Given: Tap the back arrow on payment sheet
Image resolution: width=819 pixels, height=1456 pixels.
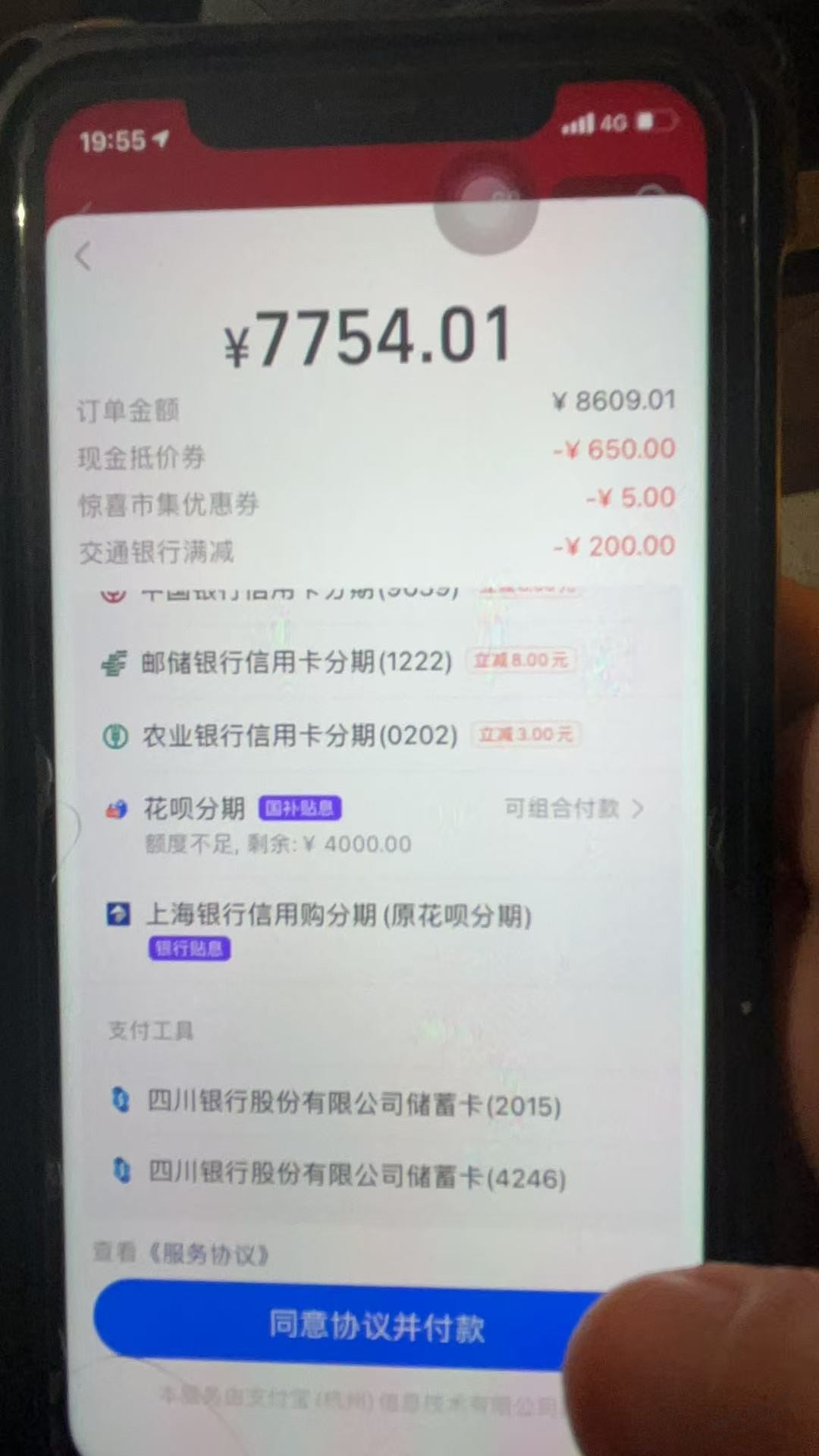Looking at the screenshot, I should click(x=83, y=256).
